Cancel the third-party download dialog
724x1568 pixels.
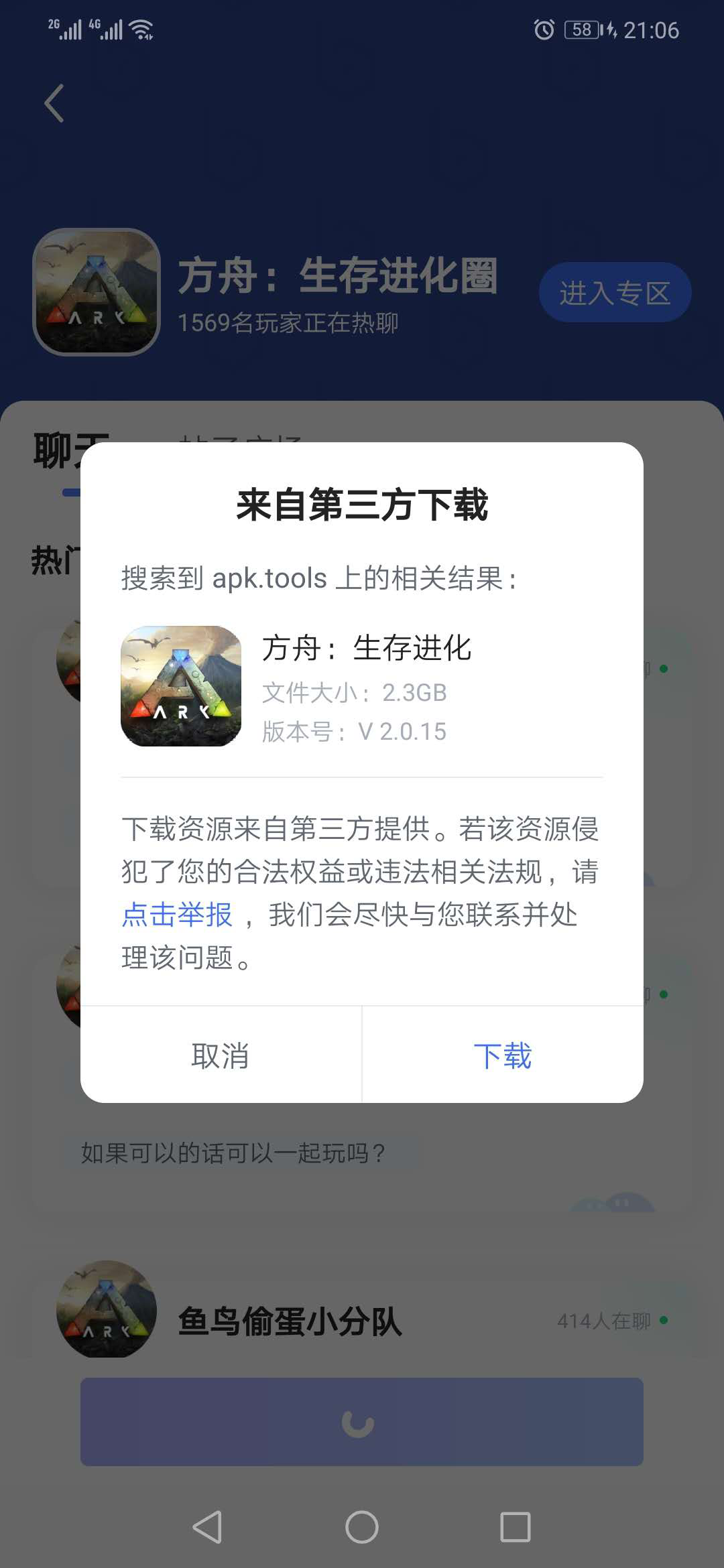(x=221, y=1055)
